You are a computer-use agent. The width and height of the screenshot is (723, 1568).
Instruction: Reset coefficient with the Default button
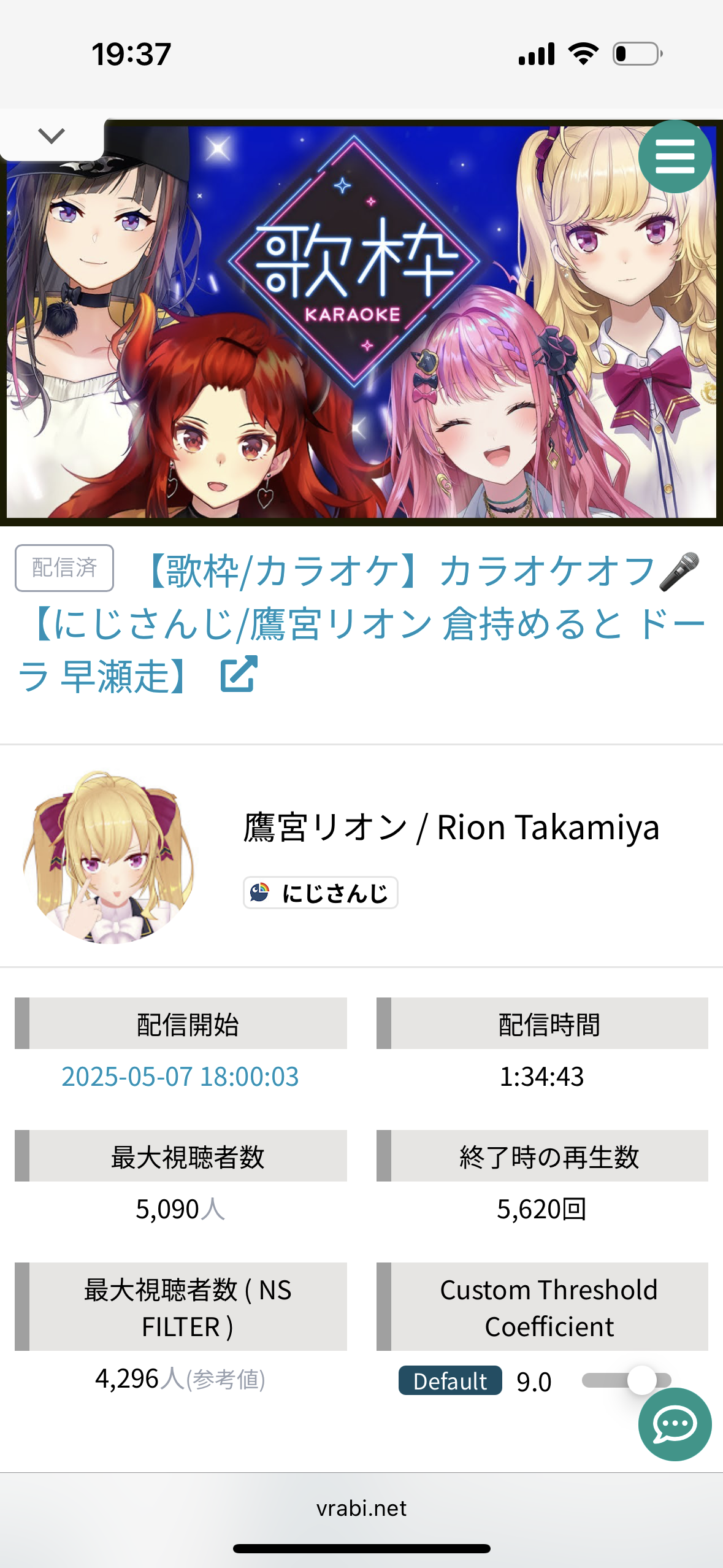click(x=450, y=1381)
